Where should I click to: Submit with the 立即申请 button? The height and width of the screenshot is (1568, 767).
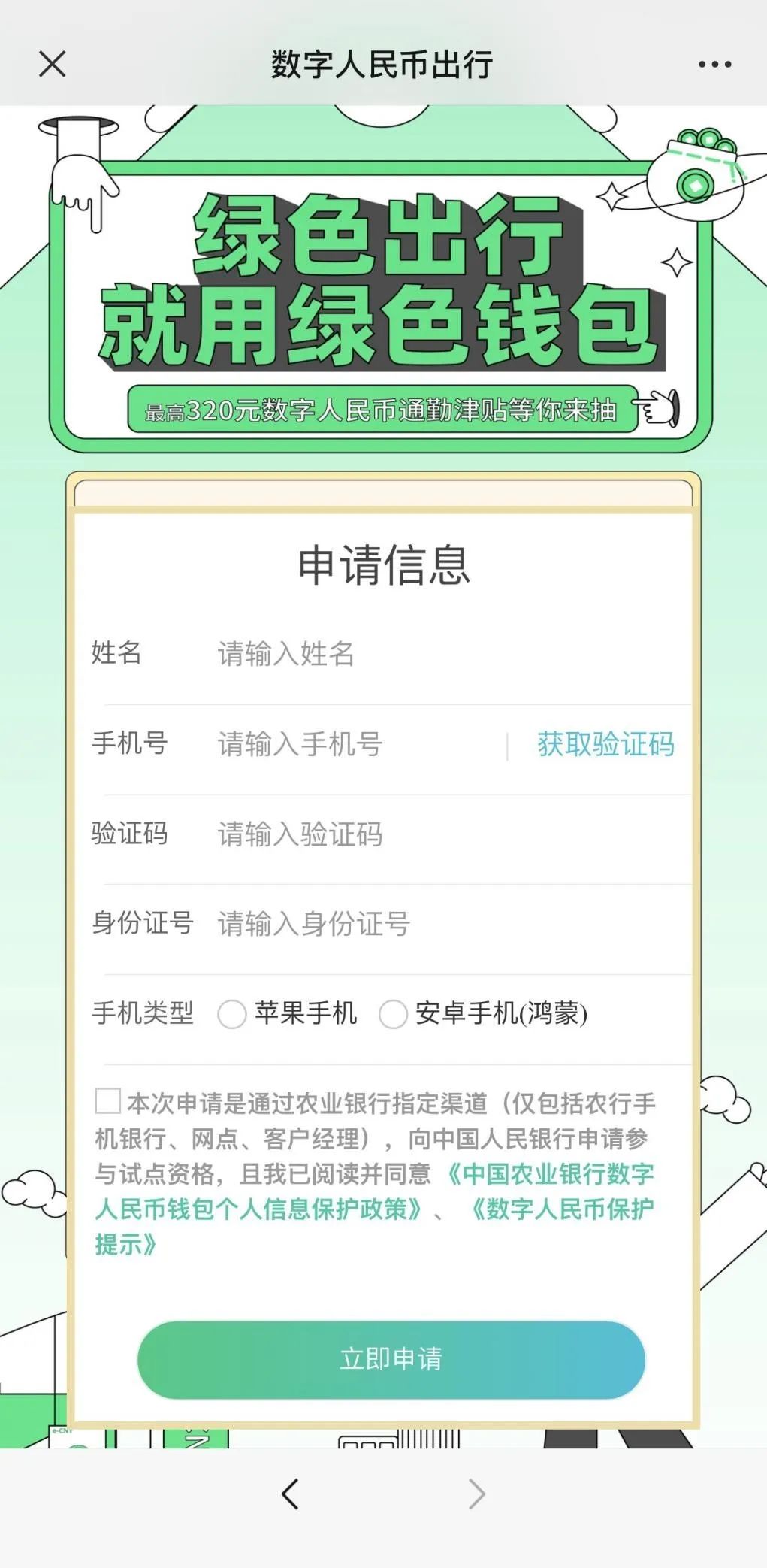[x=391, y=1360]
